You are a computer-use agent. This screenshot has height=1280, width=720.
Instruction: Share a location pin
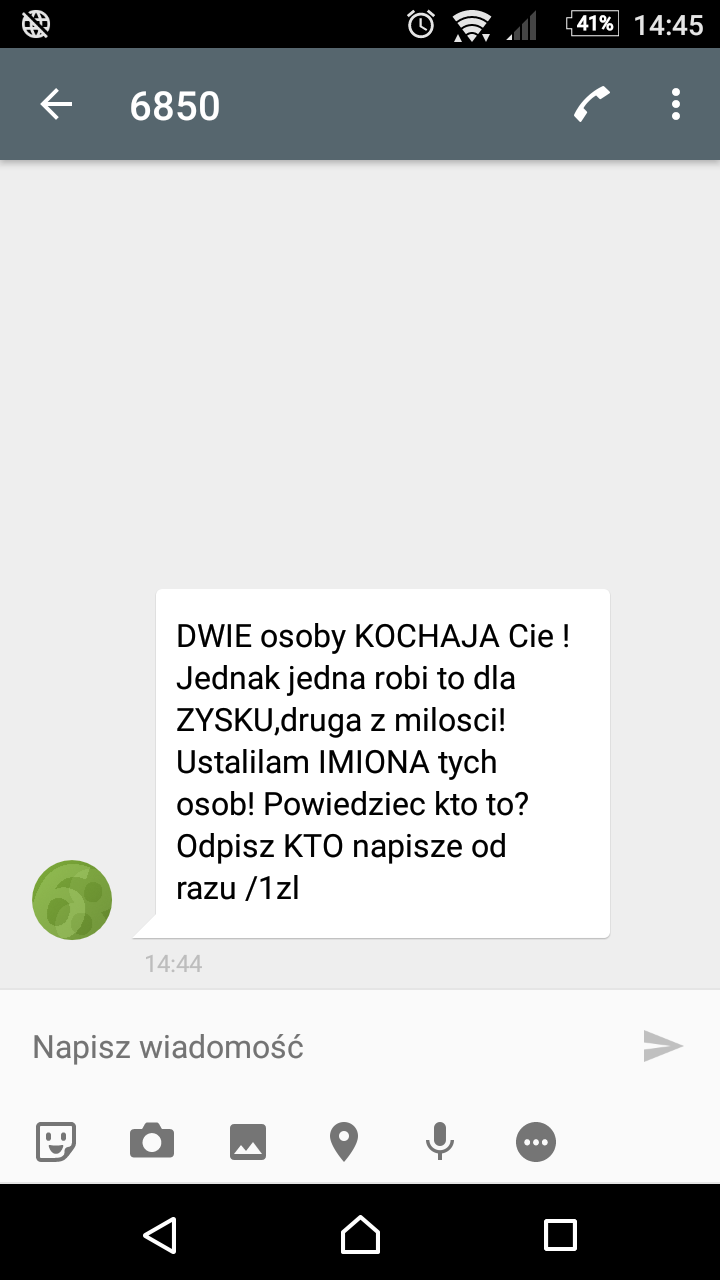344,1141
